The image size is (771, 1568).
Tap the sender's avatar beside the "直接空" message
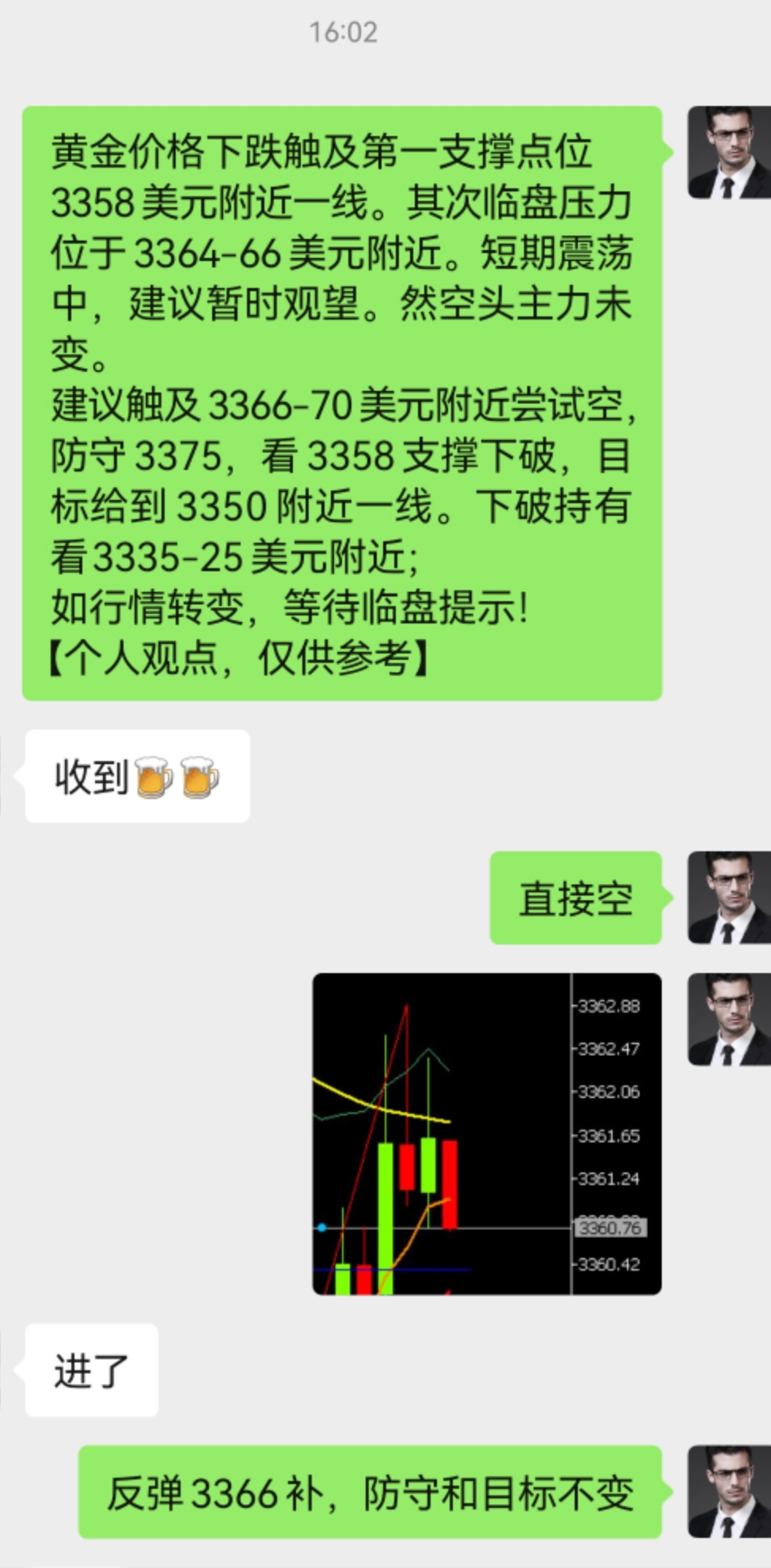pos(729,898)
